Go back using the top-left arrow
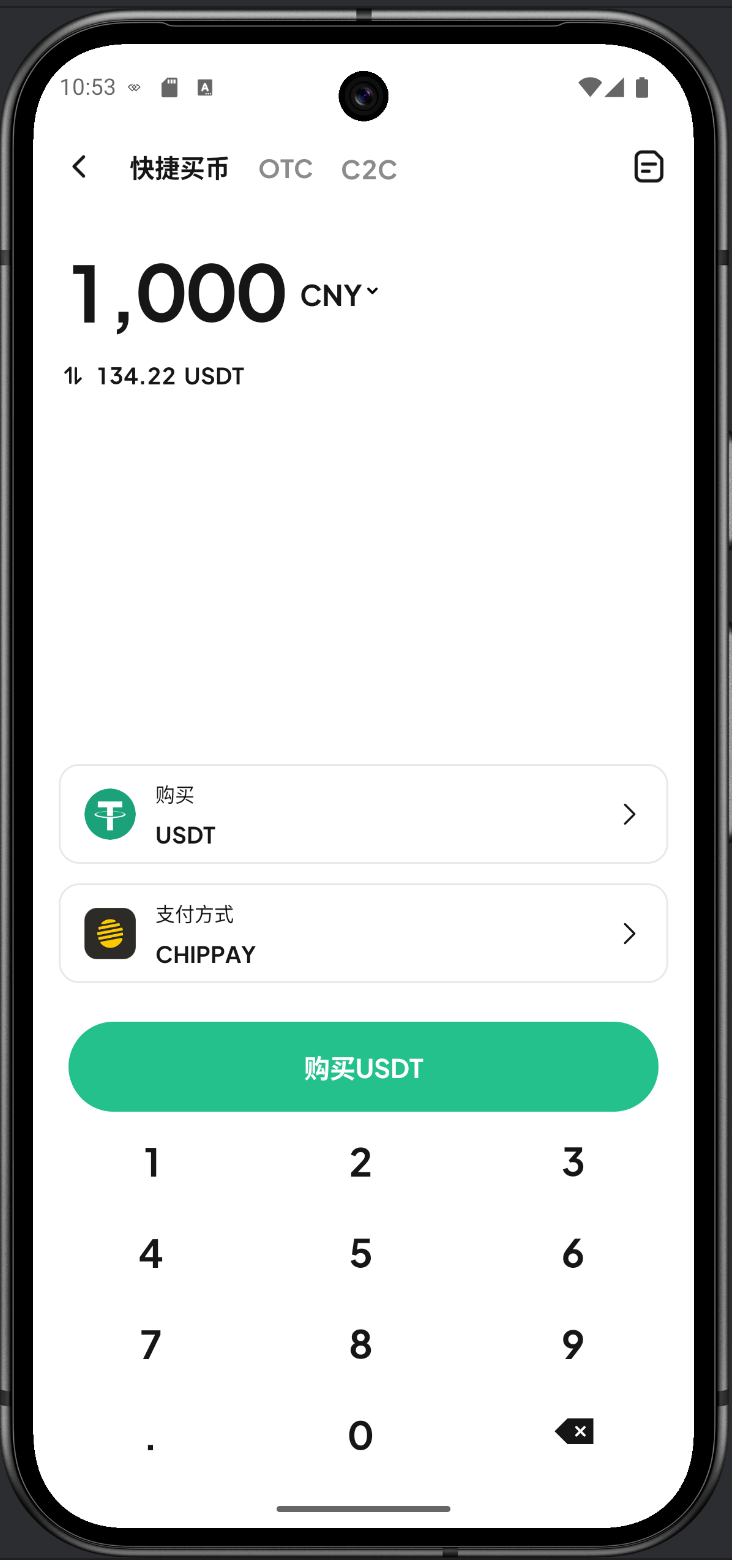732x1560 pixels. [x=79, y=167]
